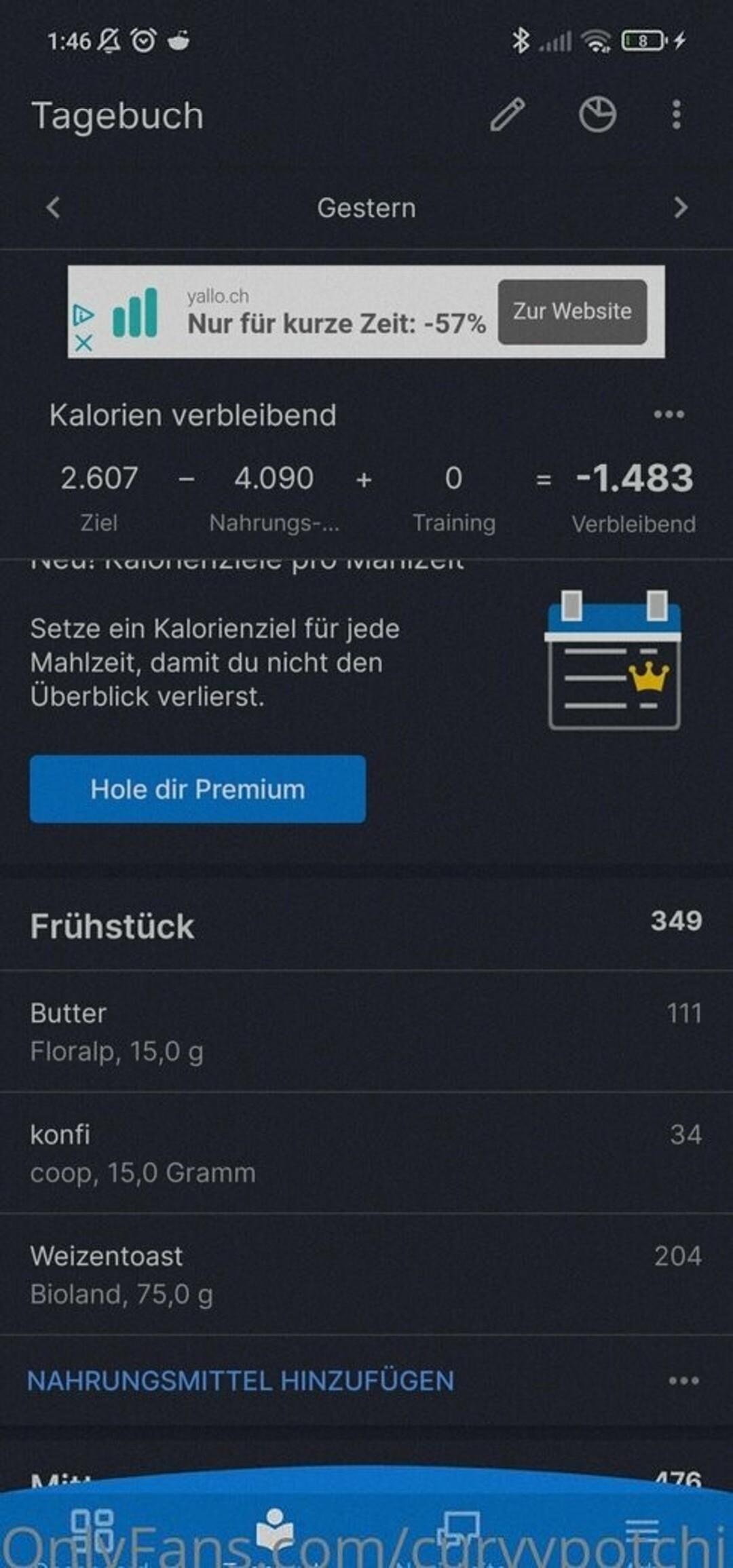Go to the previous day
The image size is (733, 1568).
(x=54, y=208)
